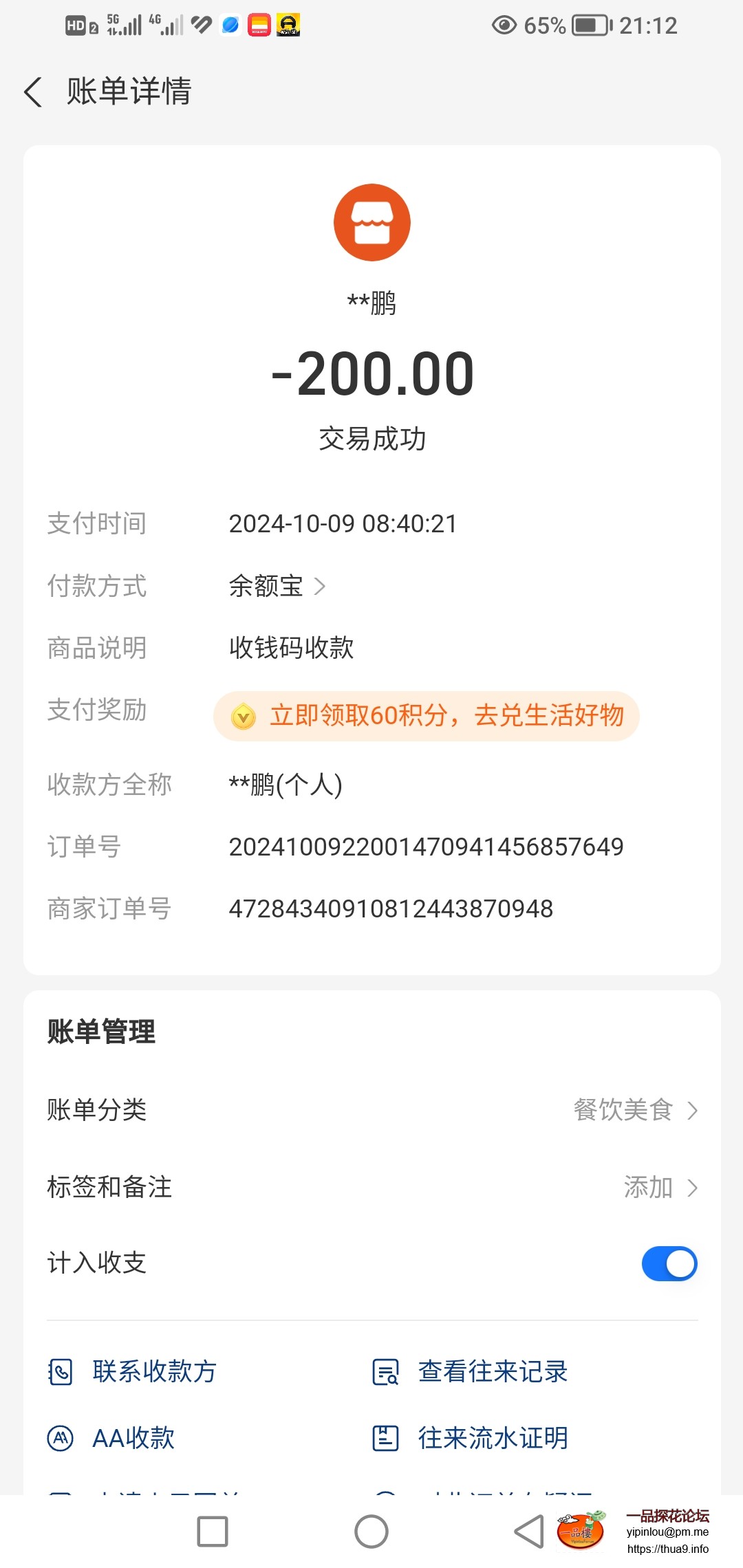Tap the 联系收款方 link
The height and width of the screenshot is (1568, 743).
pyautogui.click(x=153, y=1371)
